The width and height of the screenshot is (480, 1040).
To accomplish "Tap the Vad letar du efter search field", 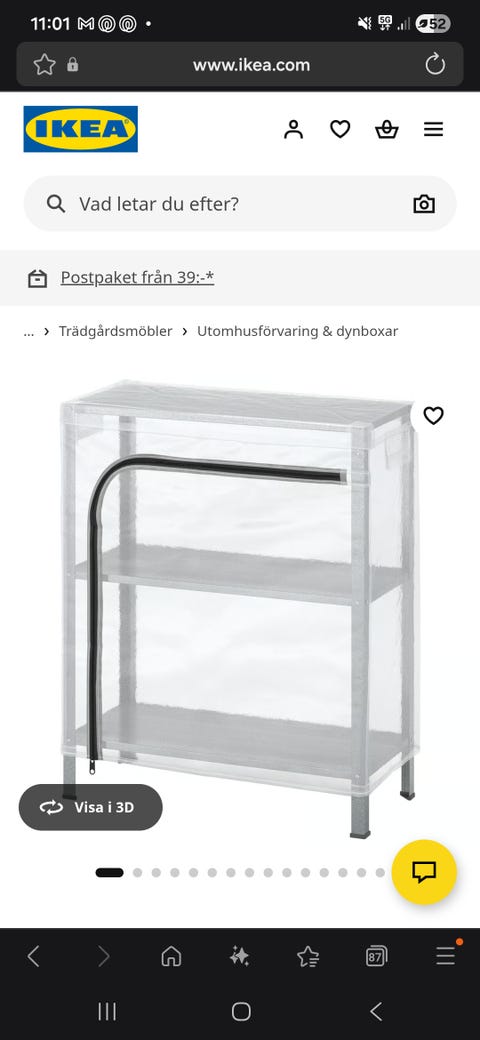I will (240, 204).
